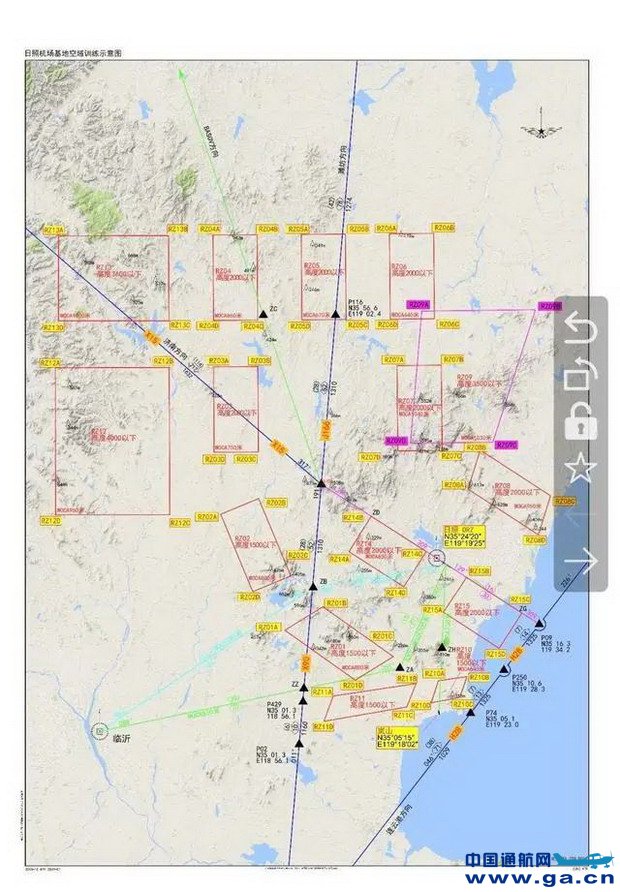The width and height of the screenshot is (620, 892).
Task: Toggle the padlock lock icon
Action: pos(582,421)
